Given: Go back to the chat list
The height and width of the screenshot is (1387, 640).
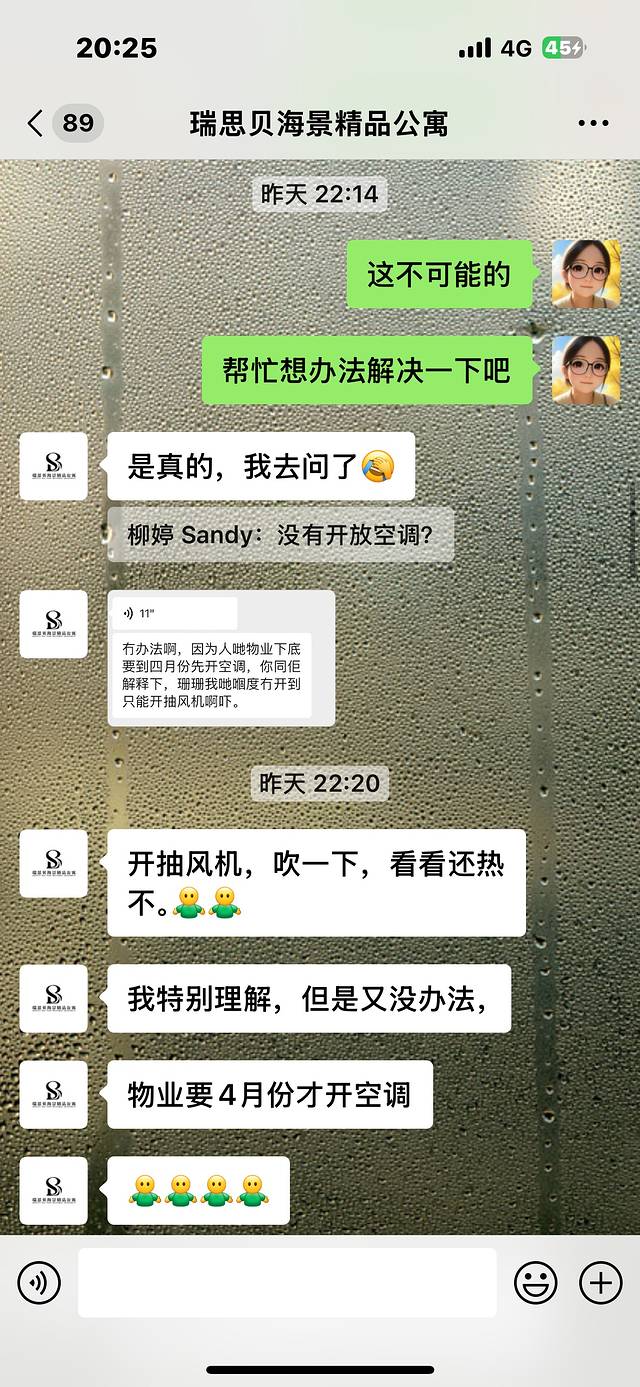Looking at the screenshot, I should point(36,123).
